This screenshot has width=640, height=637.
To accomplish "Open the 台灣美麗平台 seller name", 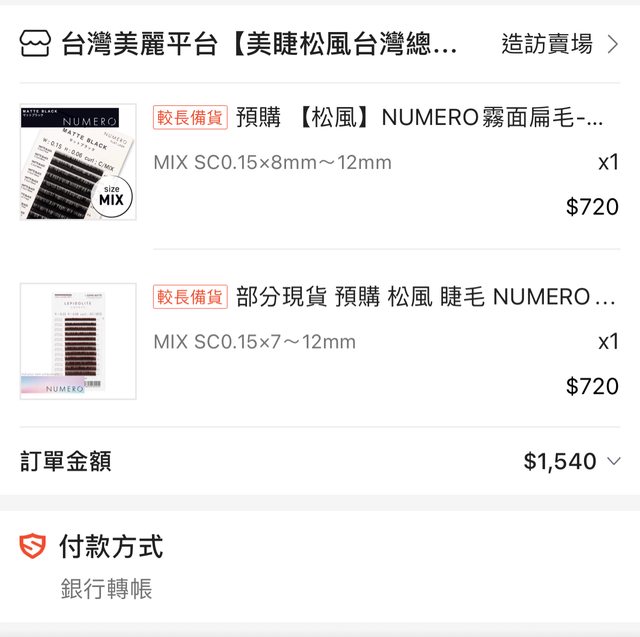I will pyautogui.click(x=260, y=44).
